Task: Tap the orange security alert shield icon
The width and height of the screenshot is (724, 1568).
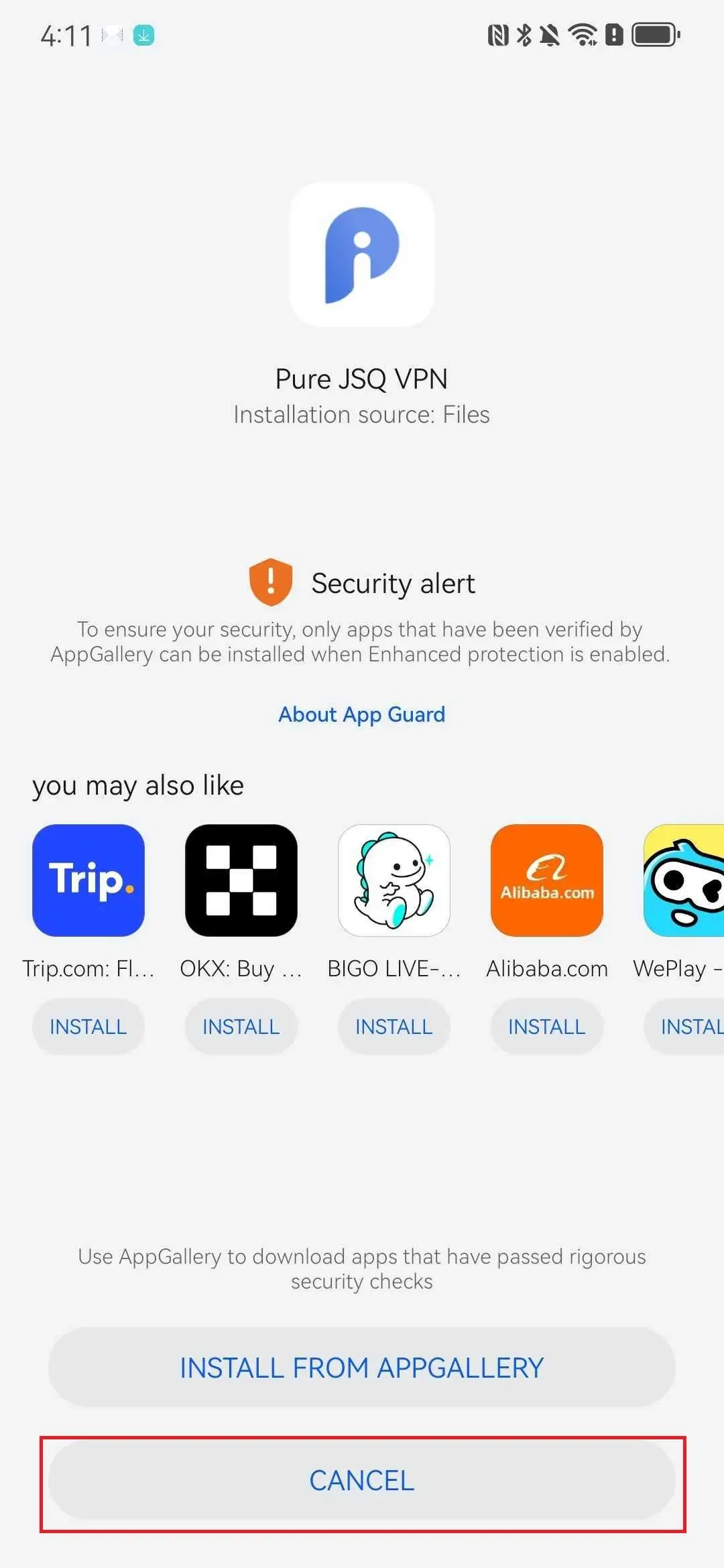Action: pyautogui.click(x=271, y=582)
